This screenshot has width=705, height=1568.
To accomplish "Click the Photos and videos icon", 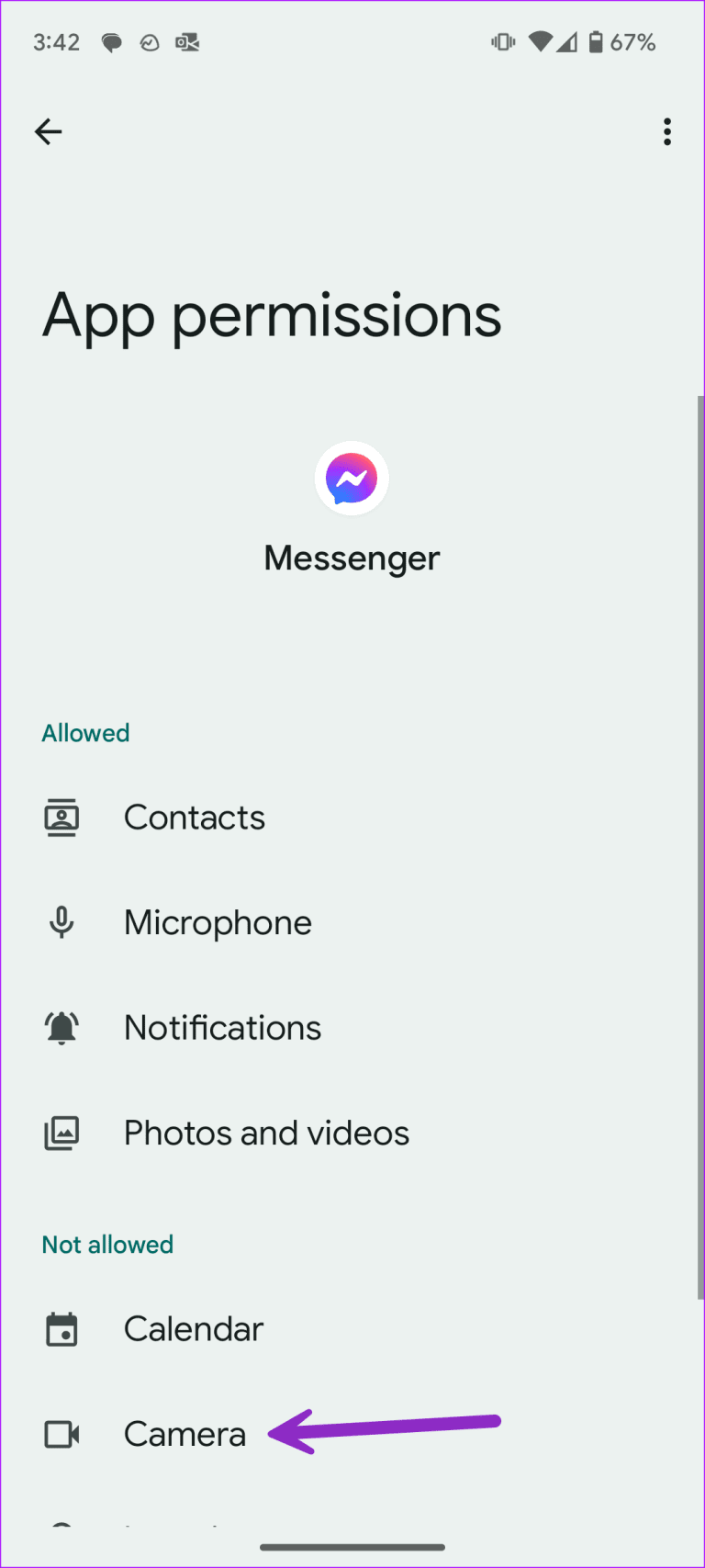I will pyautogui.click(x=61, y=1133).
